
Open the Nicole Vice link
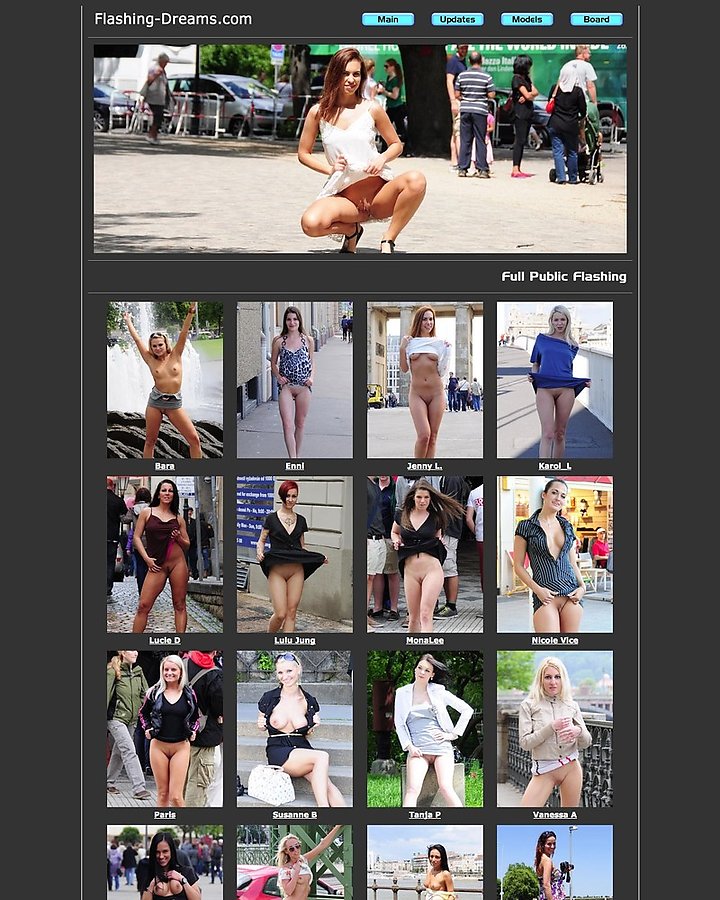point(554,640)
